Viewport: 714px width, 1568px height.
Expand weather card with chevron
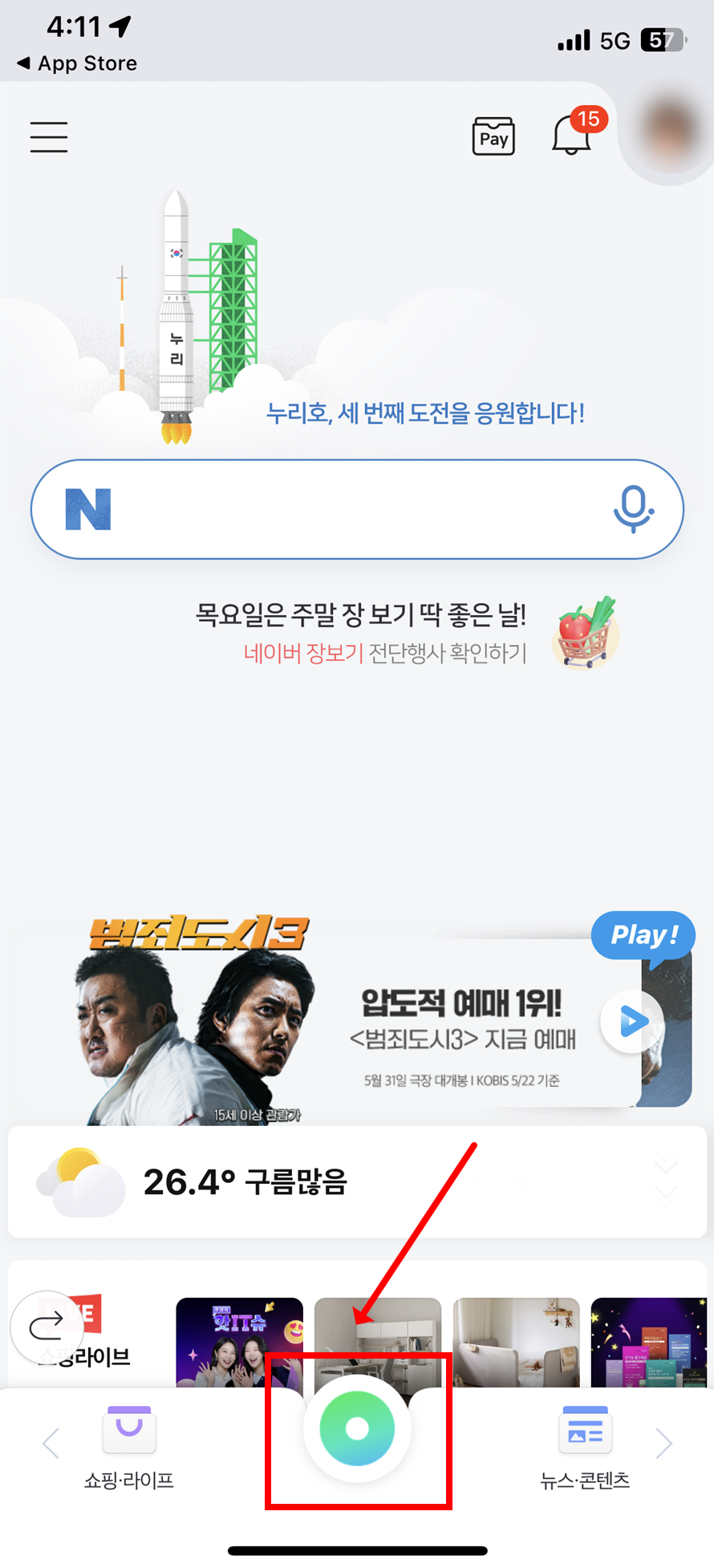click(666, 1180)
